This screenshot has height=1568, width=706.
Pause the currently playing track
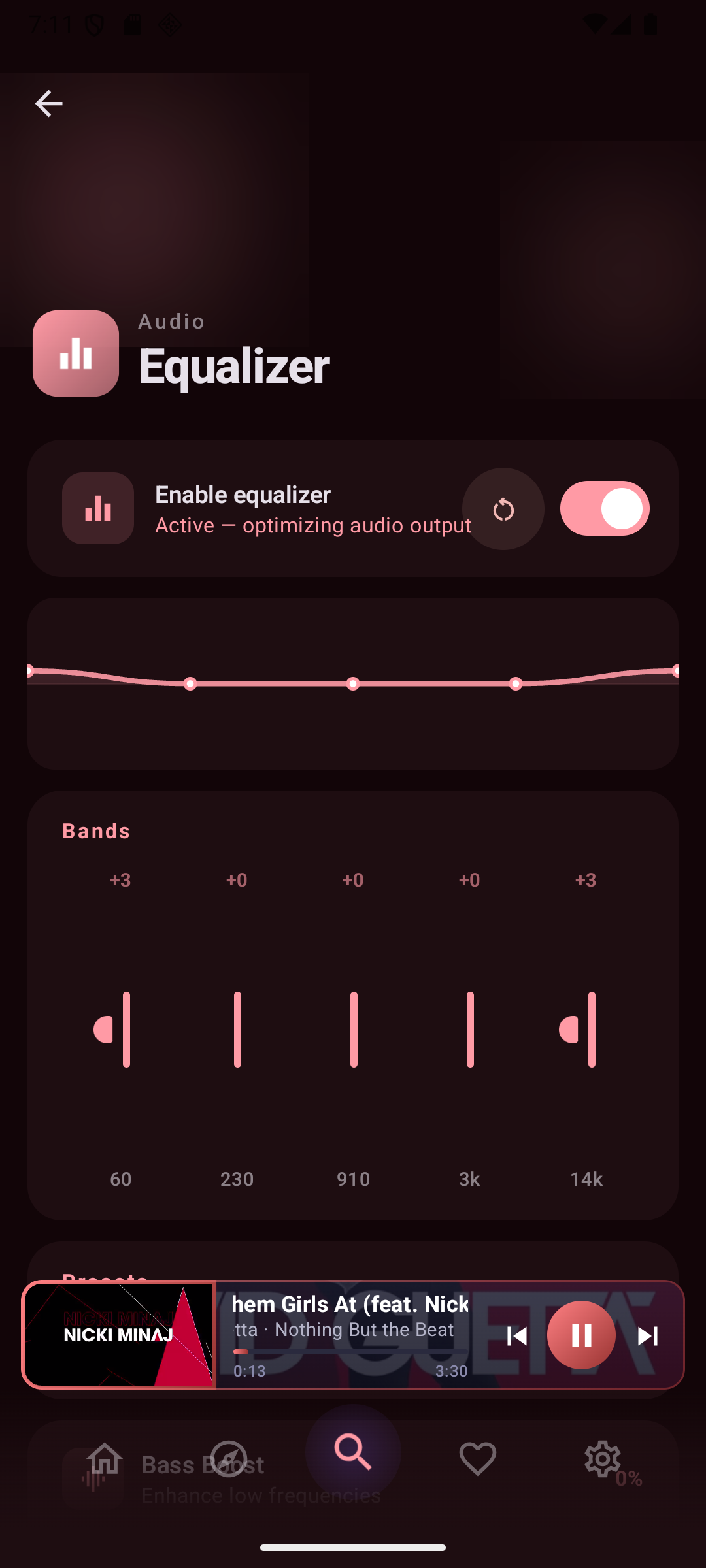click(581, 1335)
